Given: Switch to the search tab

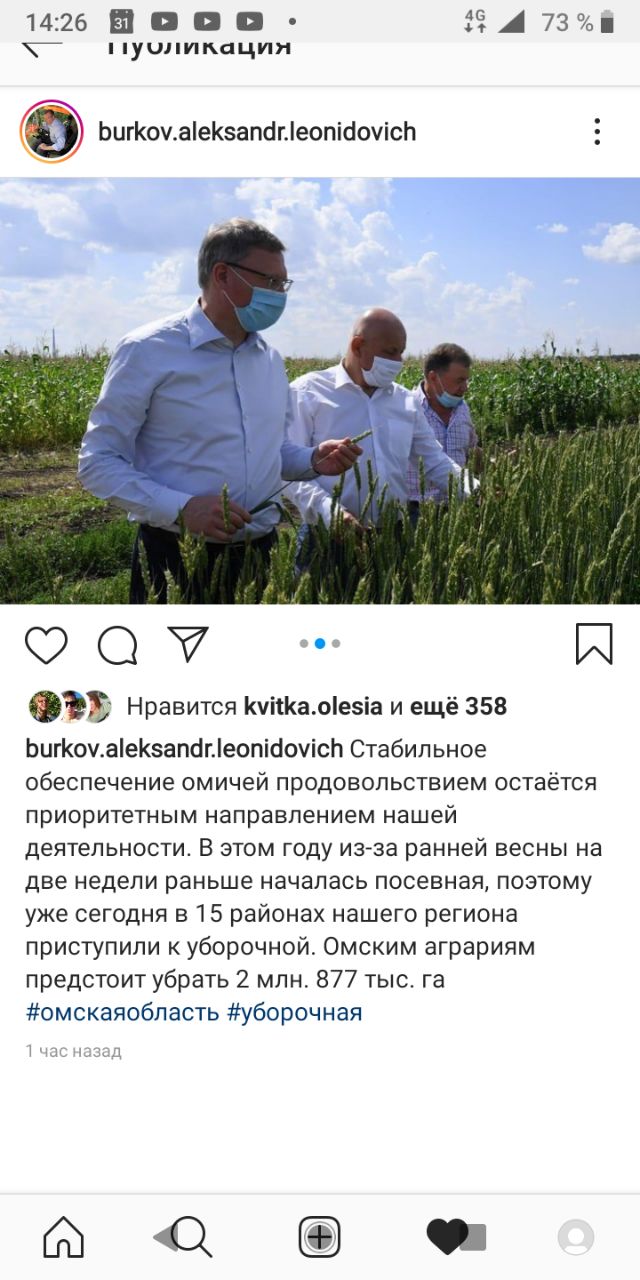Looking at the screenshot, I should [190, 1237].
